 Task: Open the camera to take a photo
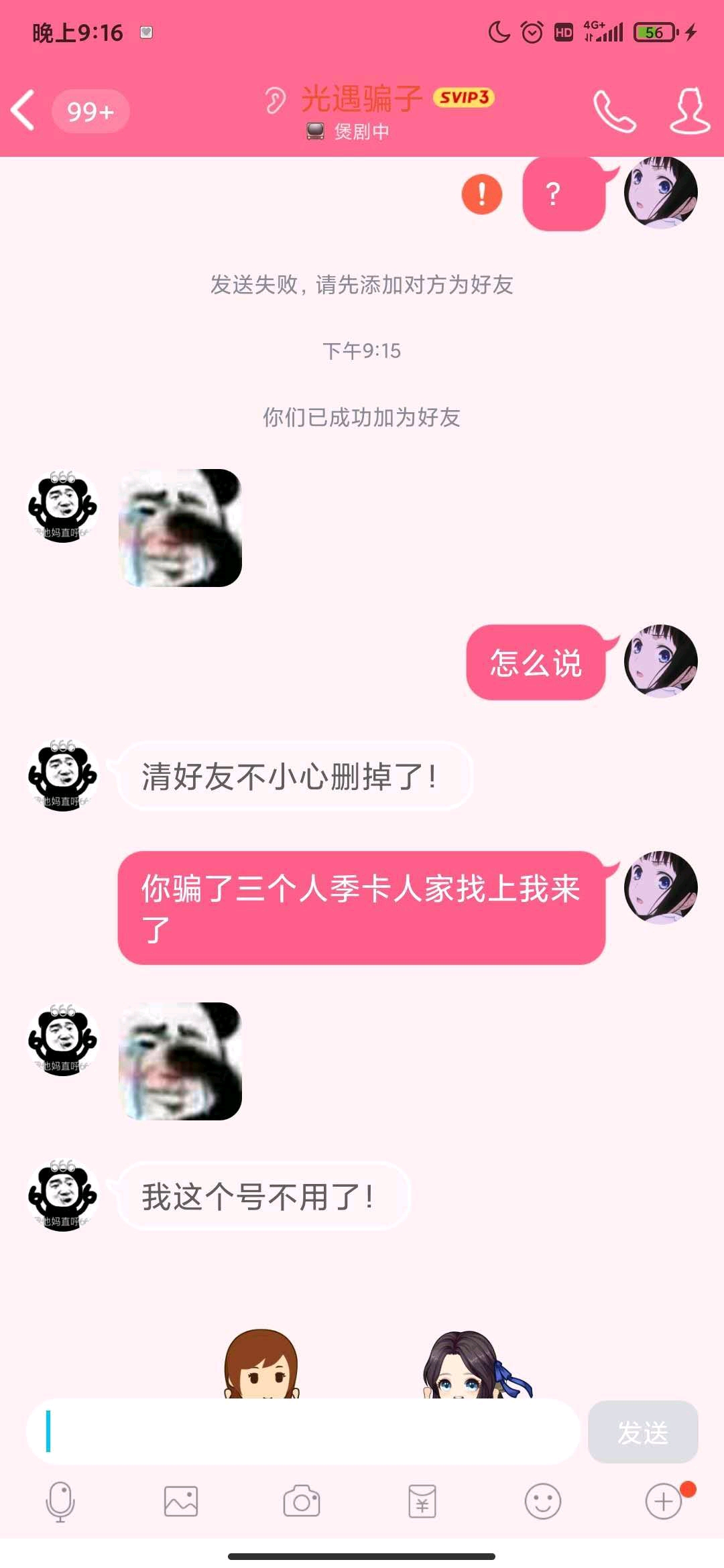click(302, 1501)
